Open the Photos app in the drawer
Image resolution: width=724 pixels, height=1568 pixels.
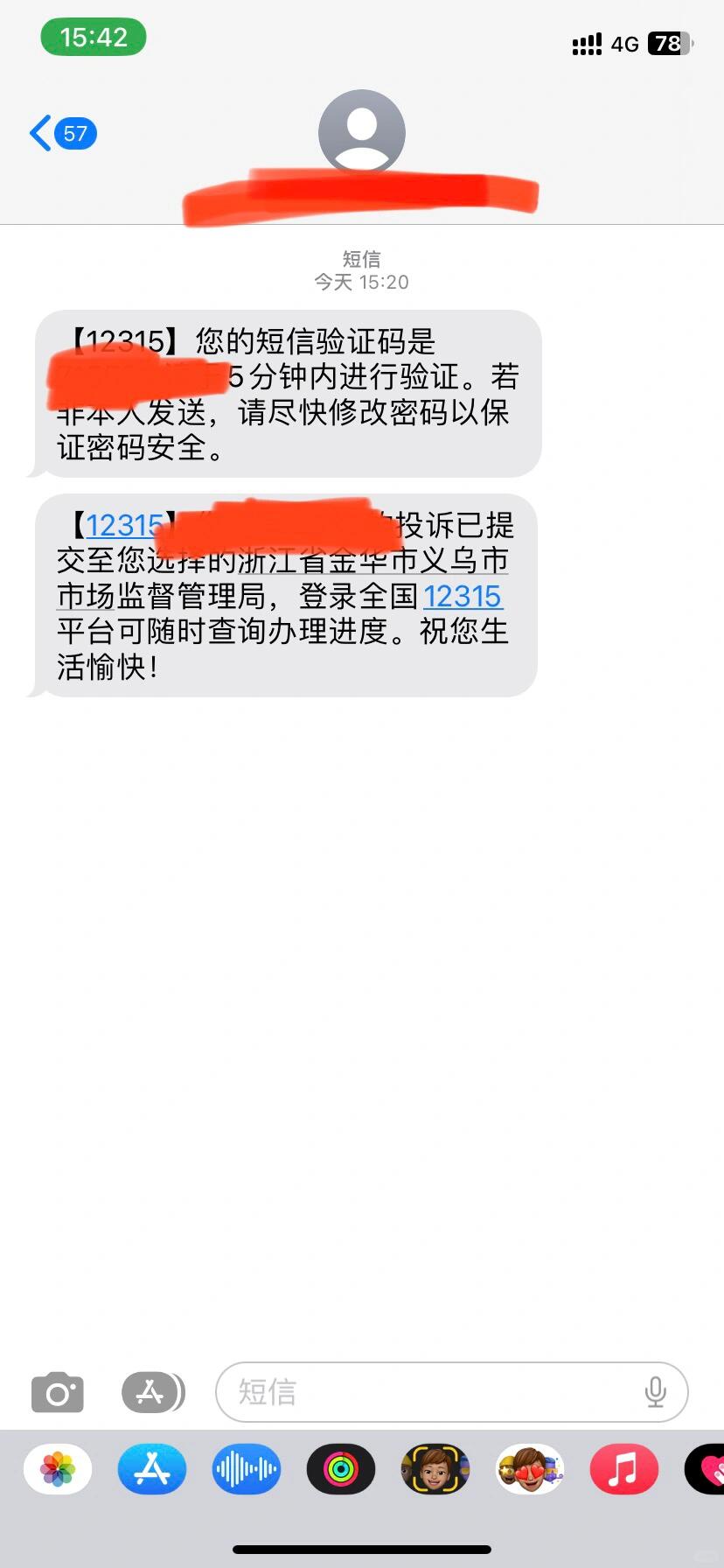pos(58,1469)
